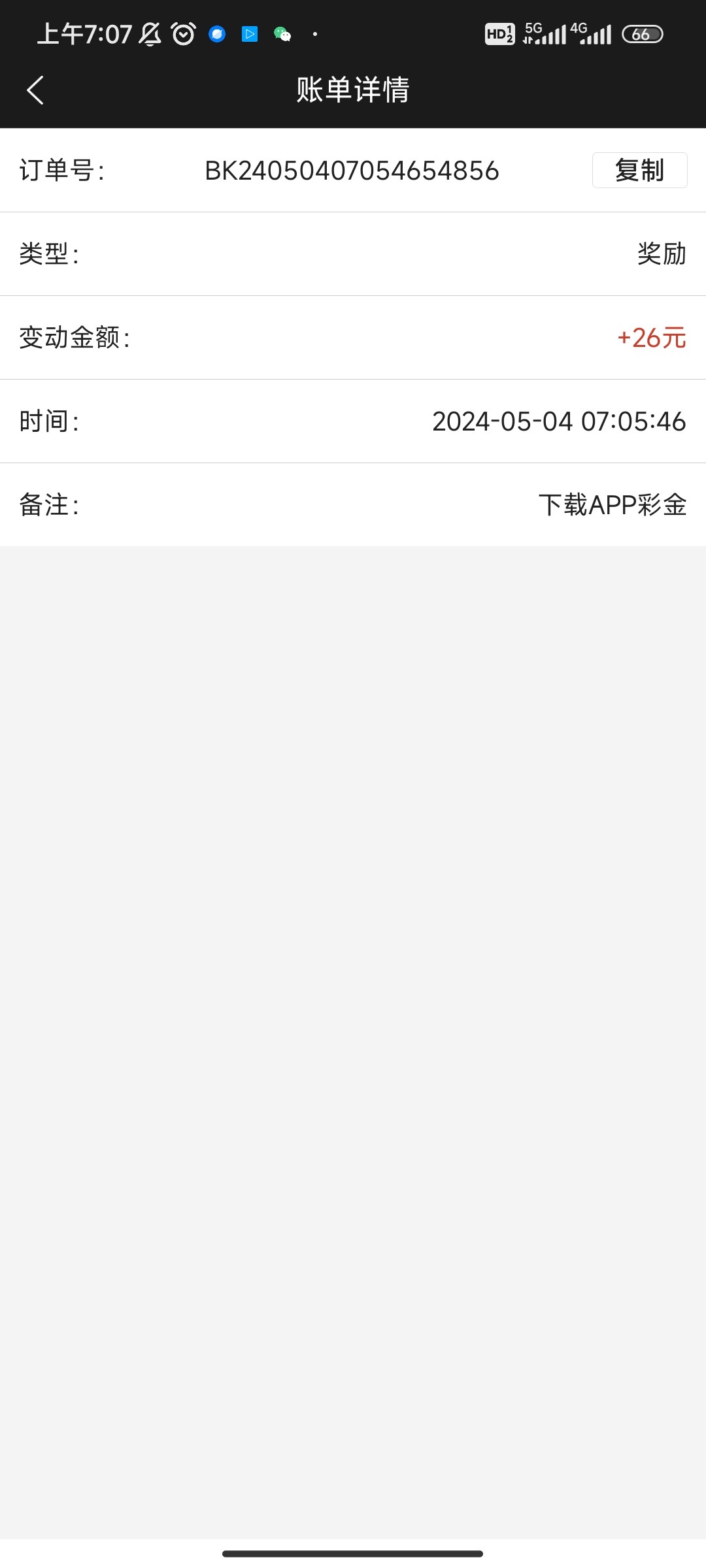Copy the order number with 复制
The height and width of the screenshot is (1568, 706).
point(639,171)
